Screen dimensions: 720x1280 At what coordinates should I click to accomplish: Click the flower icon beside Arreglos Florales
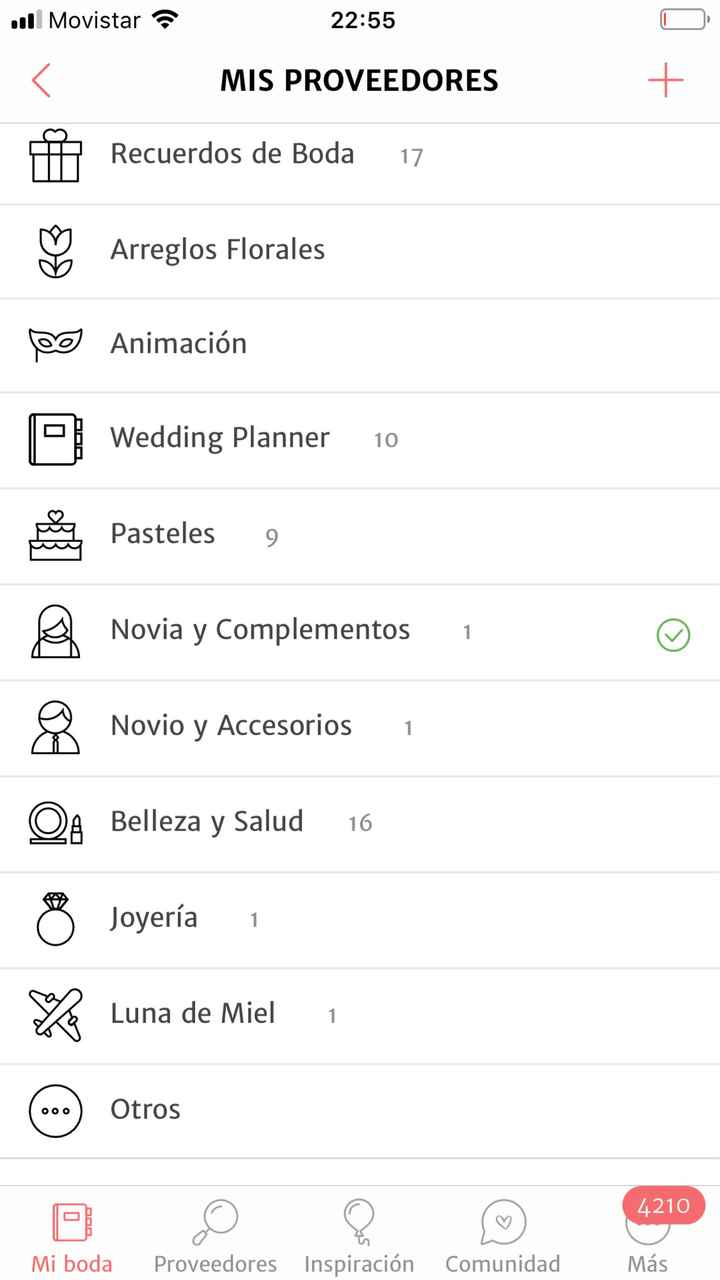[x=55, y=250]
